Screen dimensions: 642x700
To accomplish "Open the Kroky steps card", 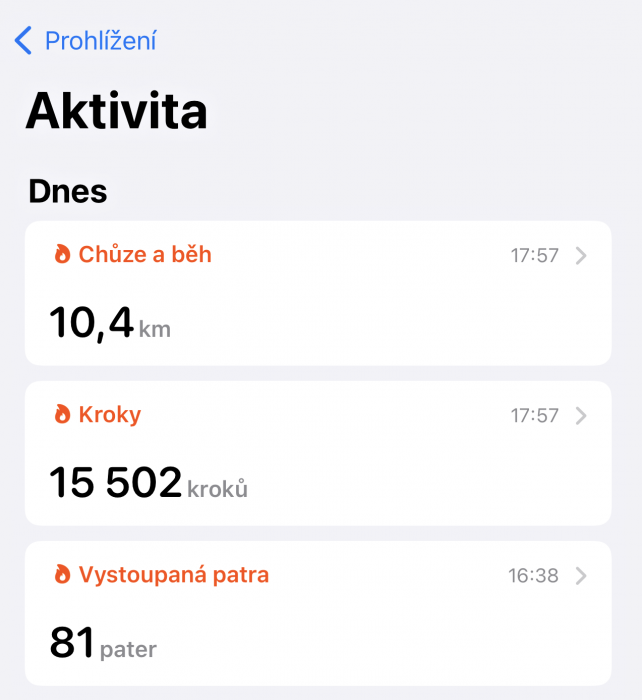I will (x=318, y=453).
